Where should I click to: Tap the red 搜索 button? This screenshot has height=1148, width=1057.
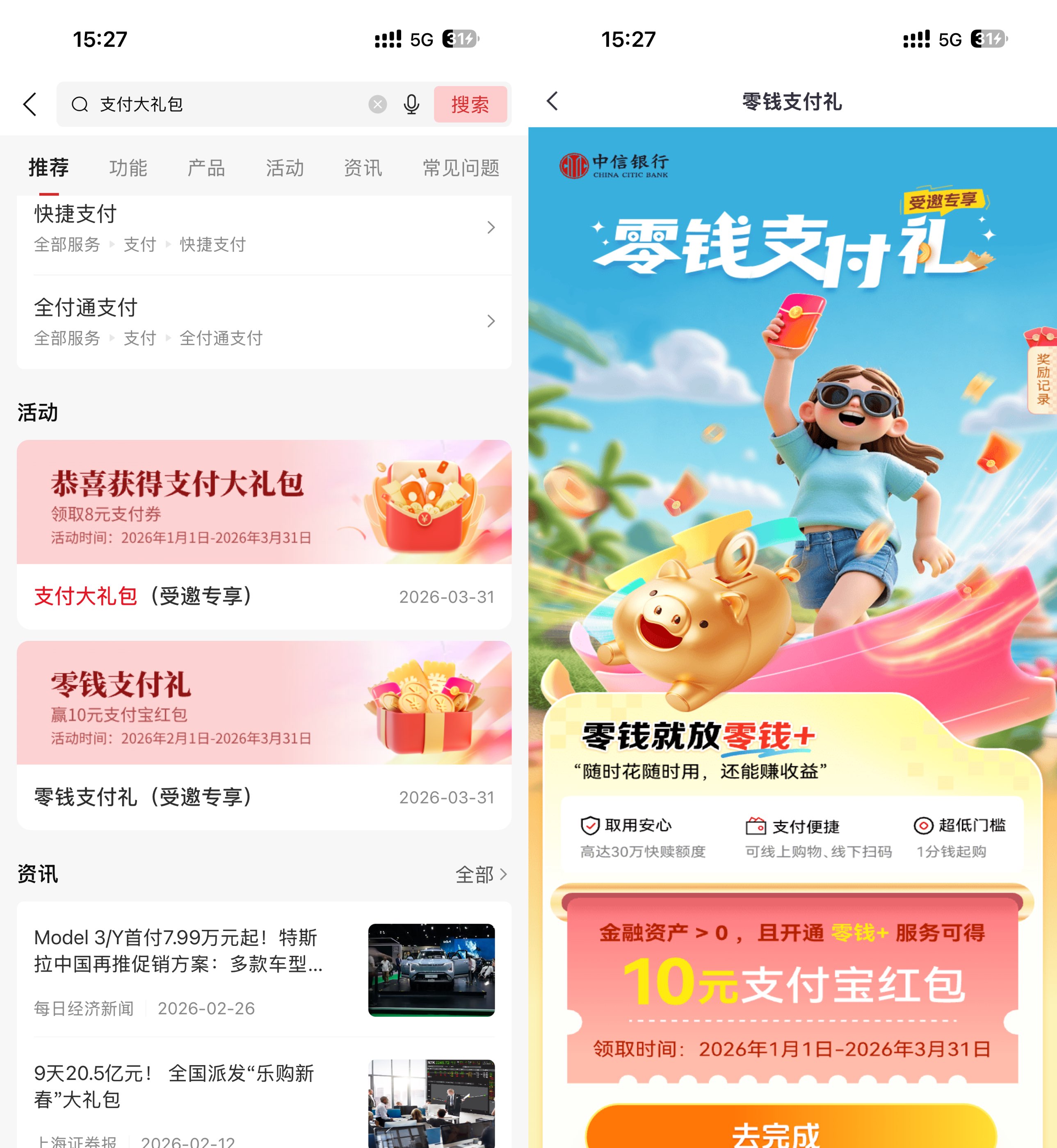[470, 104]
